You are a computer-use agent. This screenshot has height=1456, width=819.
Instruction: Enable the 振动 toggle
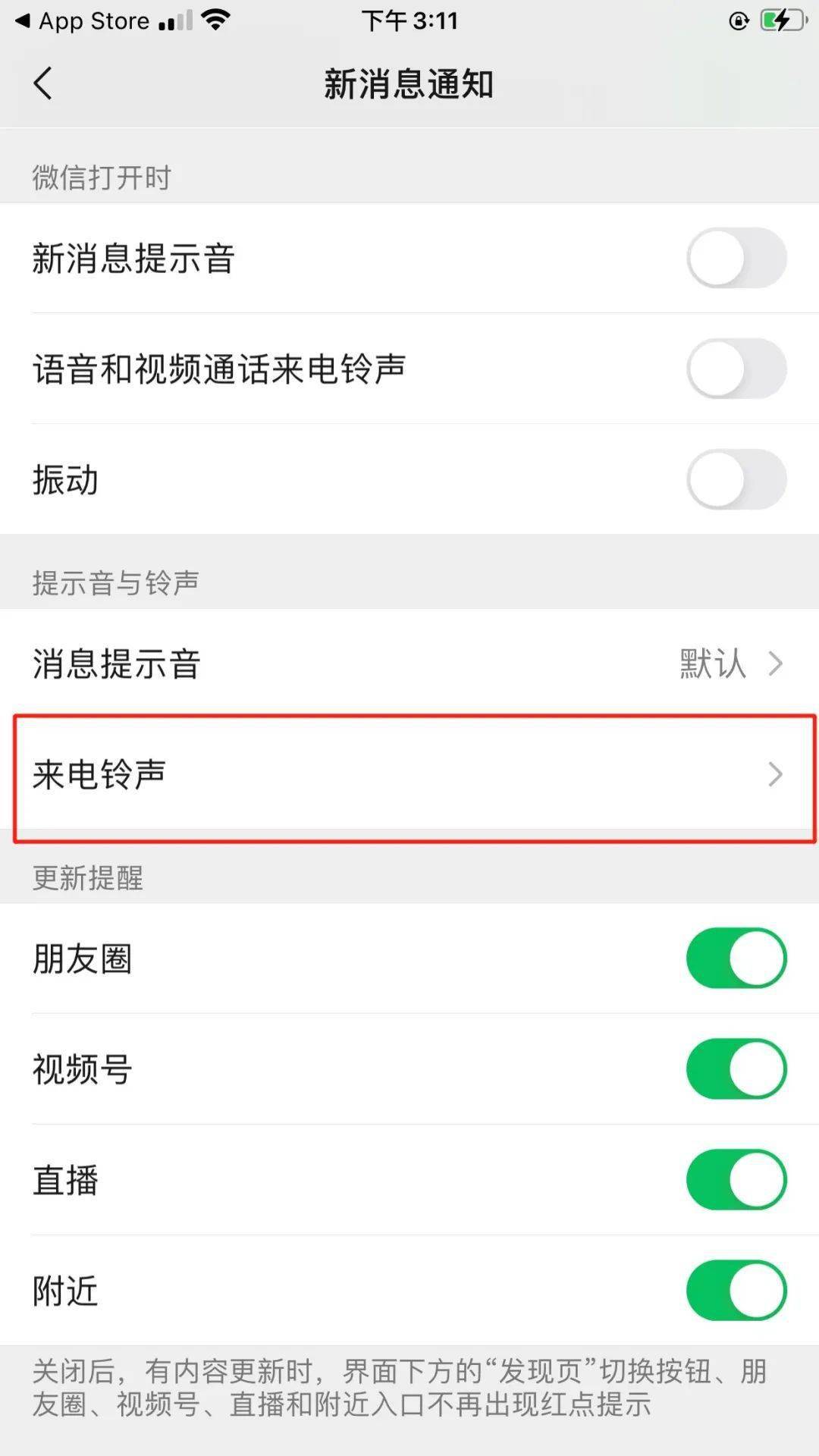736,479
